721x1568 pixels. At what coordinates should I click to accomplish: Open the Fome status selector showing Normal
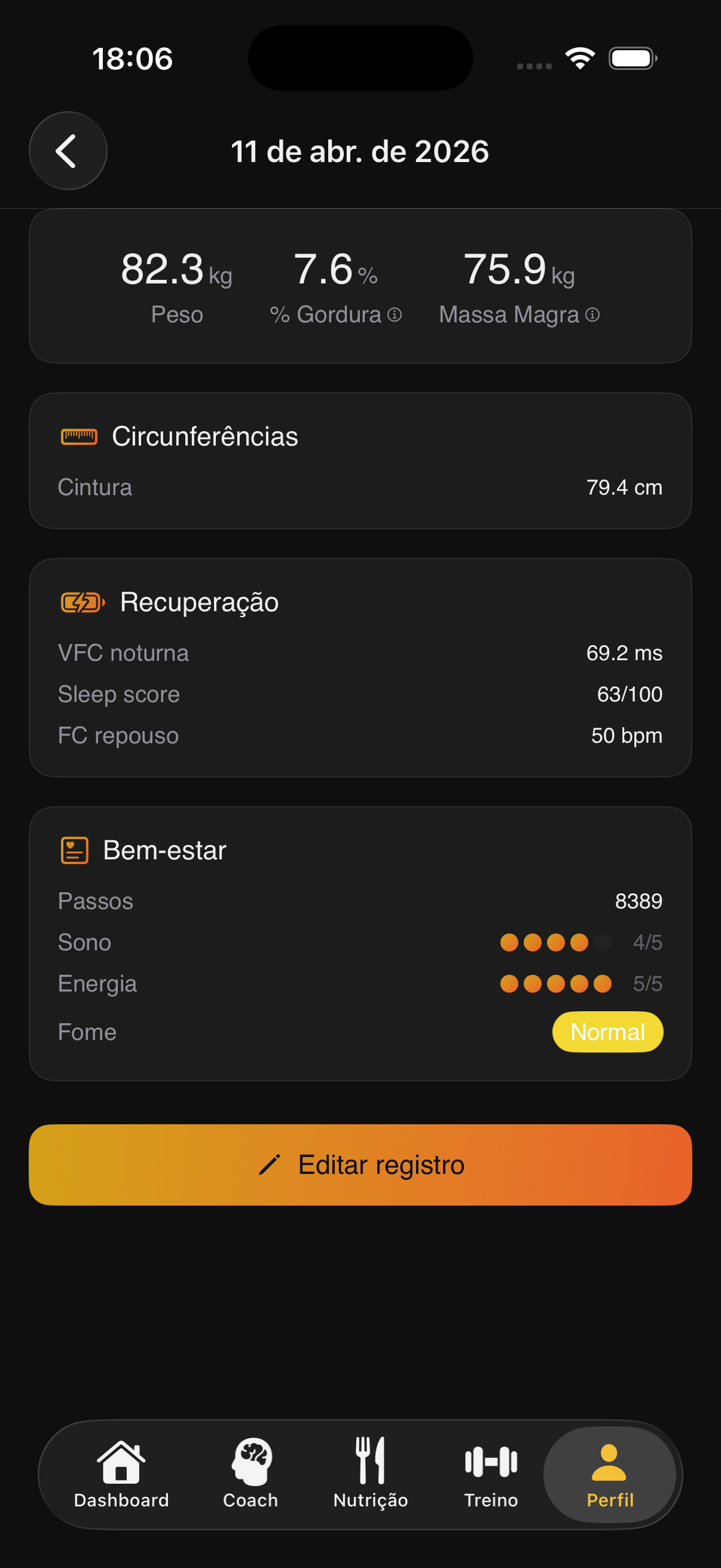[607, 1031]
